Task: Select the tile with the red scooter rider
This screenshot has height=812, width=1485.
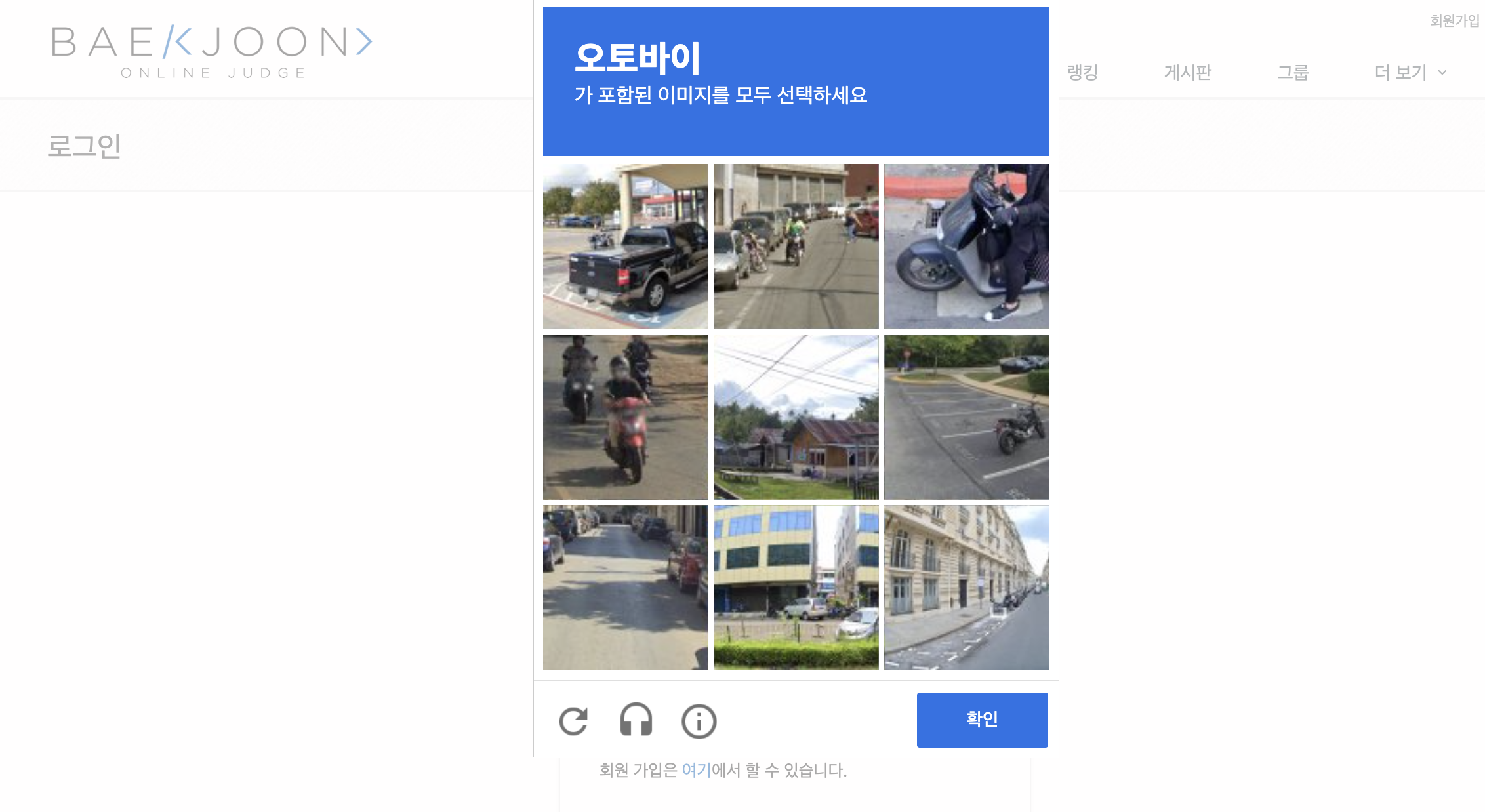Action: tap(625, 417)
